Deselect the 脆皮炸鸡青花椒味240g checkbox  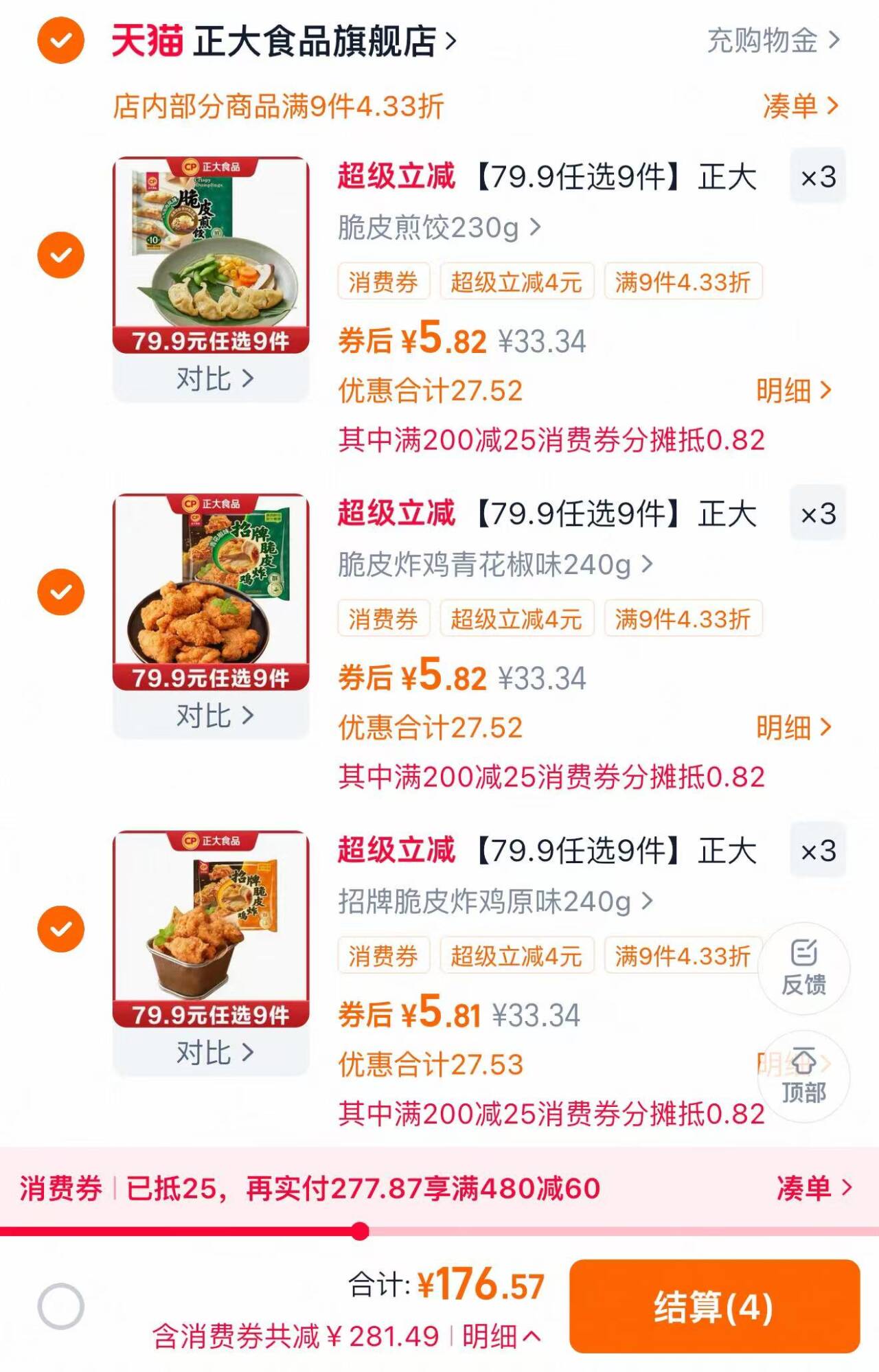click(x=60, y=592)
